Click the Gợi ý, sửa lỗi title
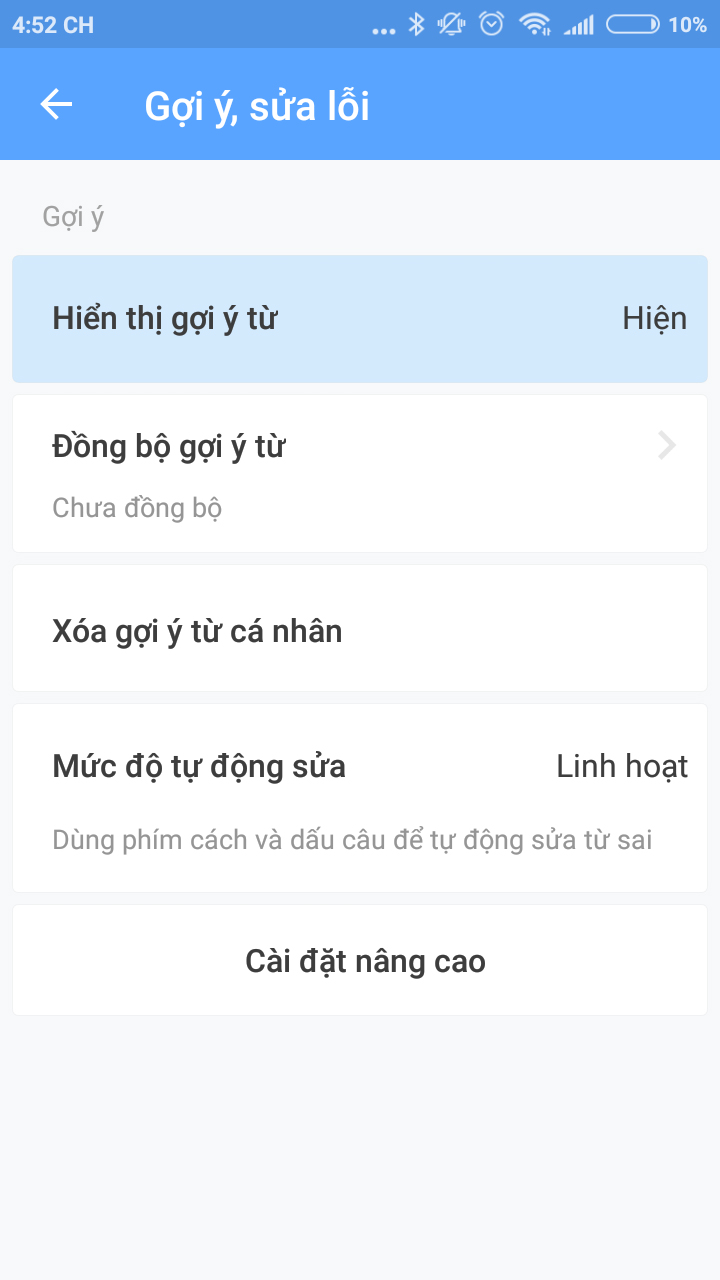 (x=256, y=105)
